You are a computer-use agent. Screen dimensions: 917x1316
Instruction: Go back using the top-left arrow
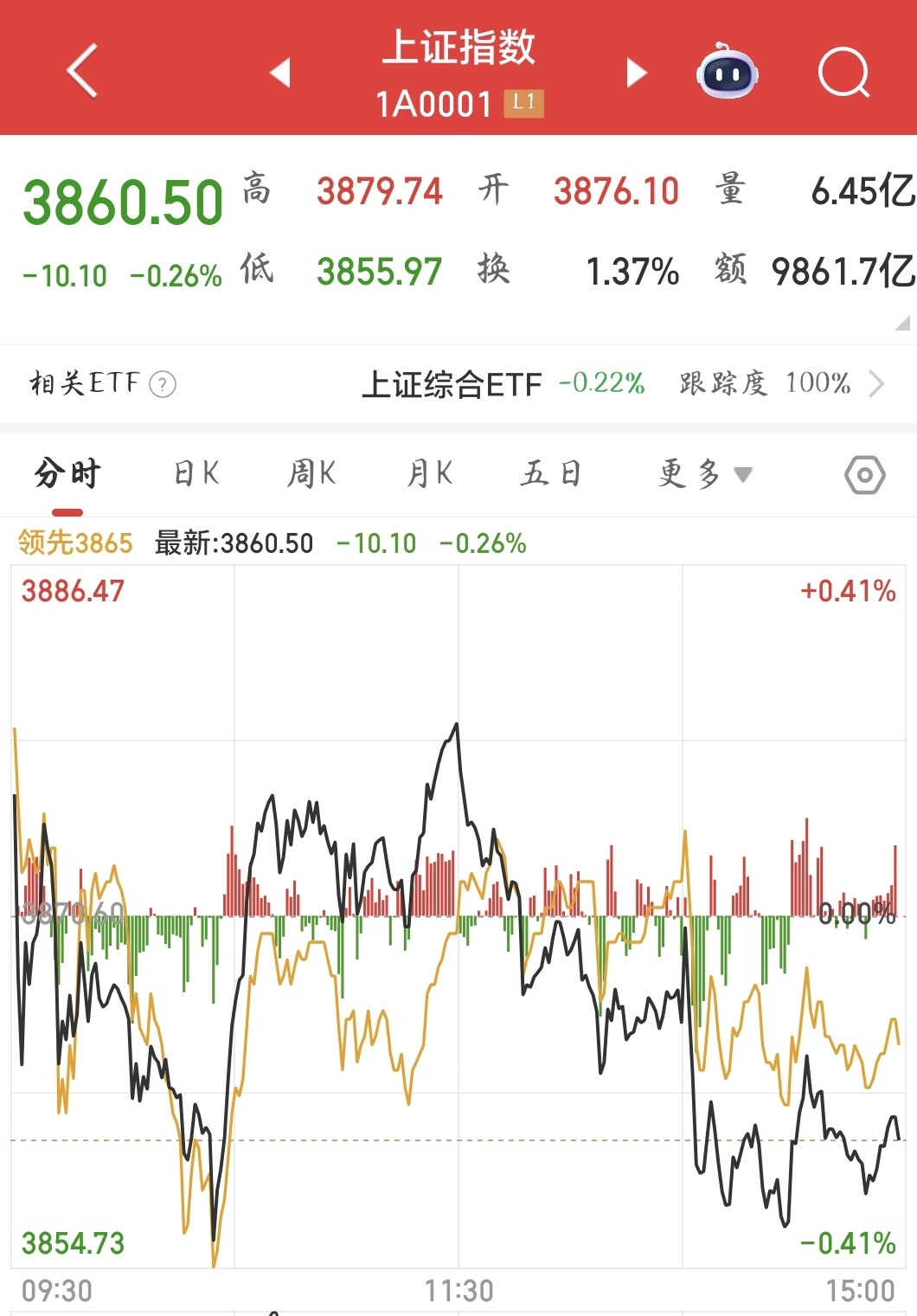(82, 71)
